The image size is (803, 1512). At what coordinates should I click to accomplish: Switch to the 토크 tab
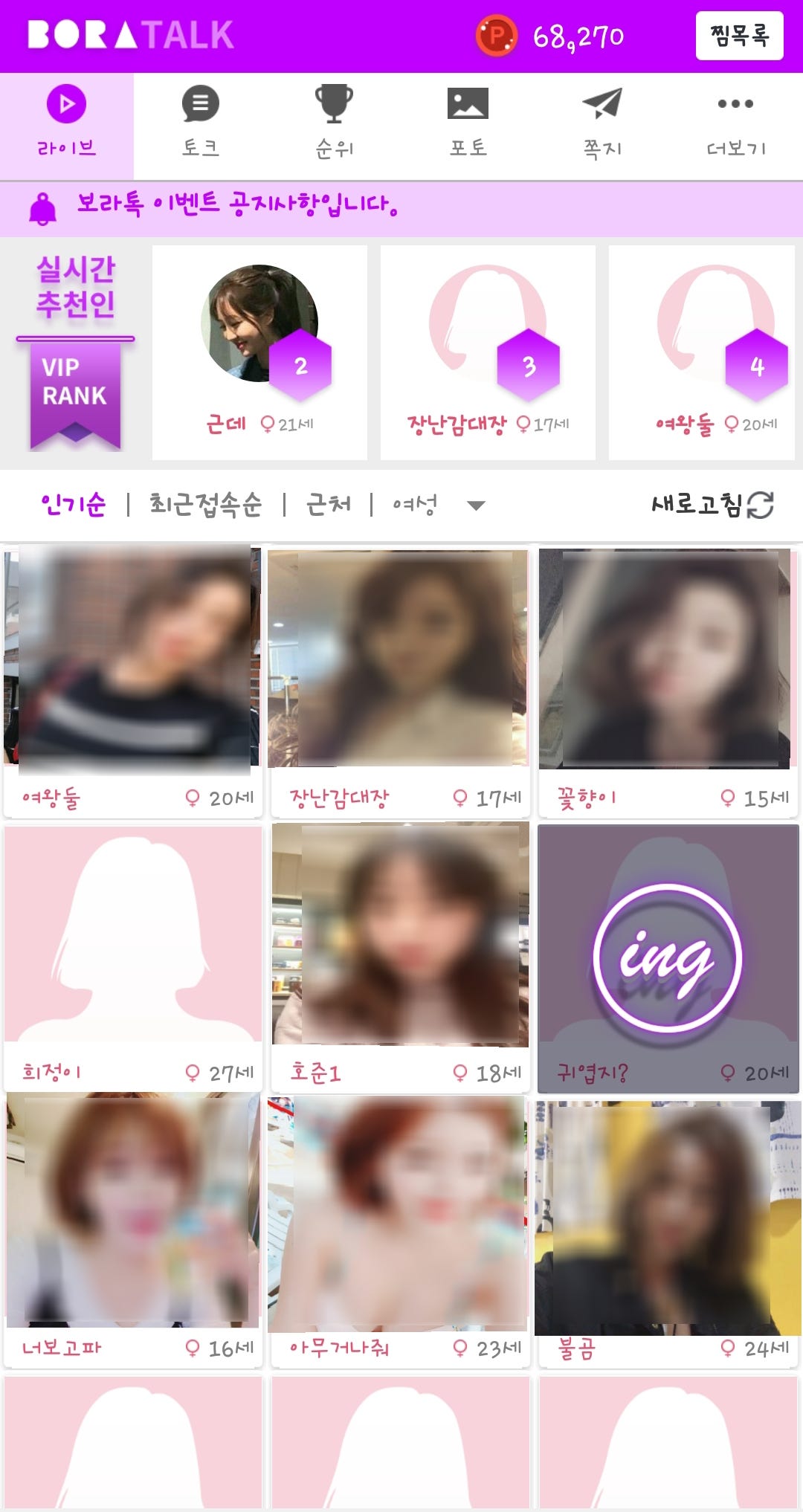(x=201, y=123)
